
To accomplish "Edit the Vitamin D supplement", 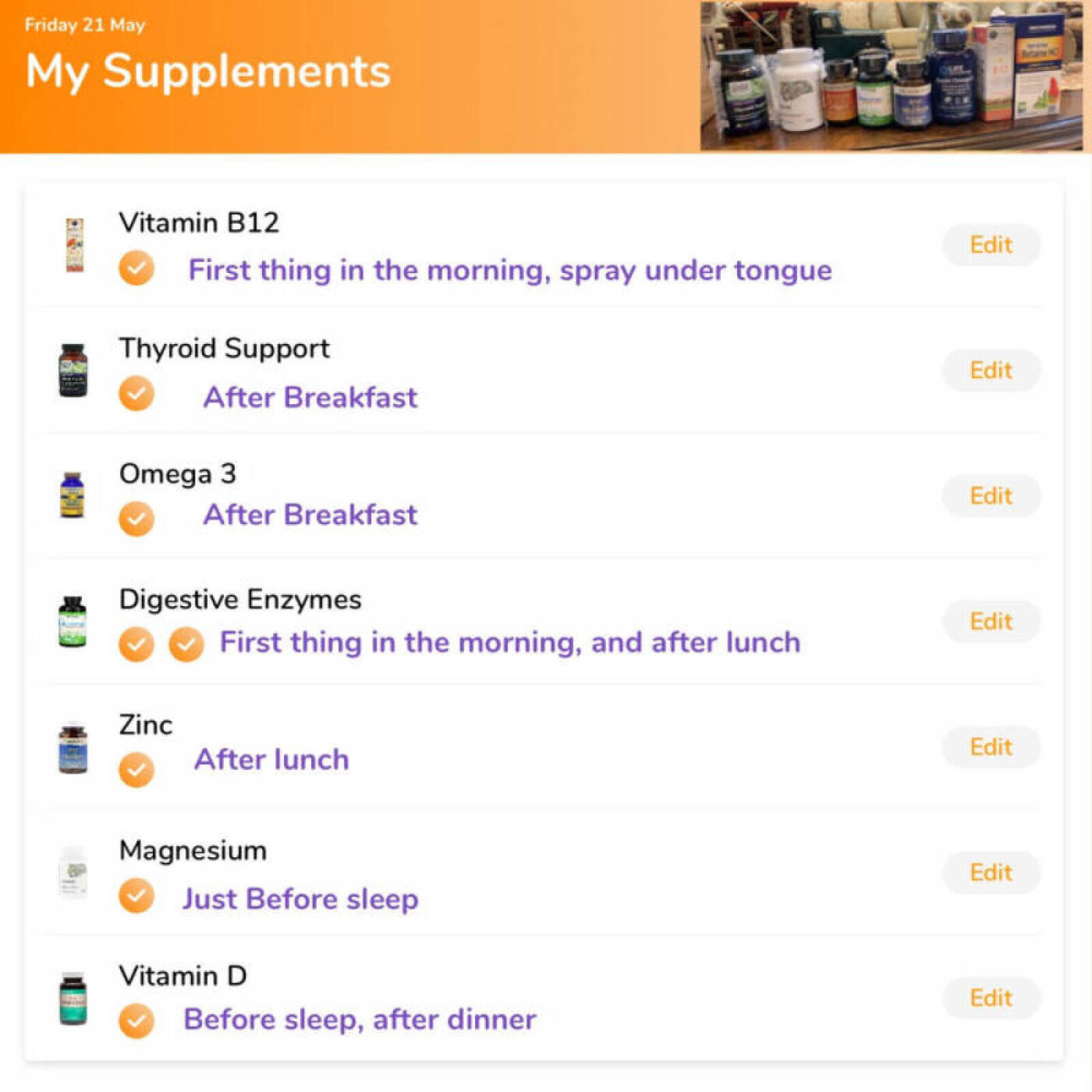I will (991, 998).
